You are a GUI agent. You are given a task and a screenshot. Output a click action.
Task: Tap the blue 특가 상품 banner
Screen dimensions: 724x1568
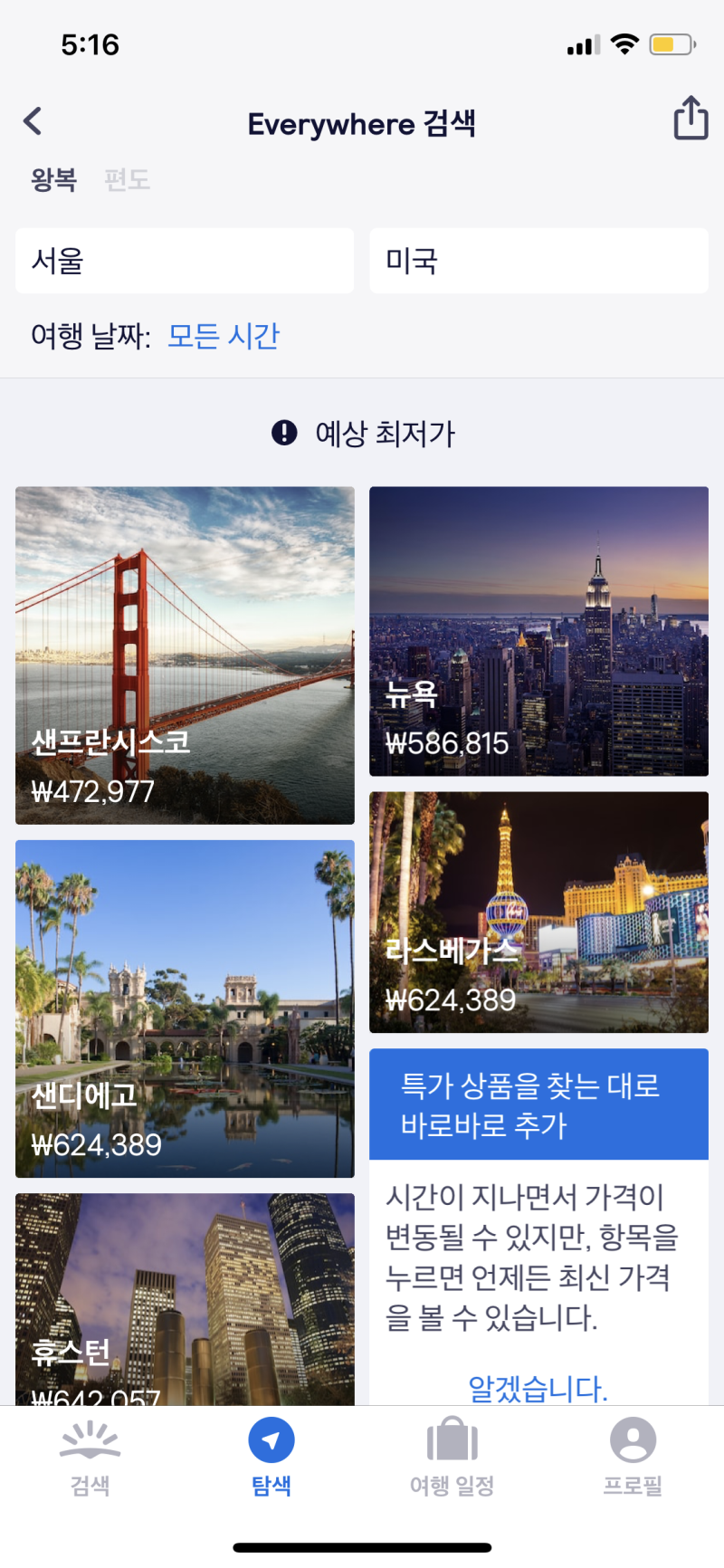(538, 1106)
